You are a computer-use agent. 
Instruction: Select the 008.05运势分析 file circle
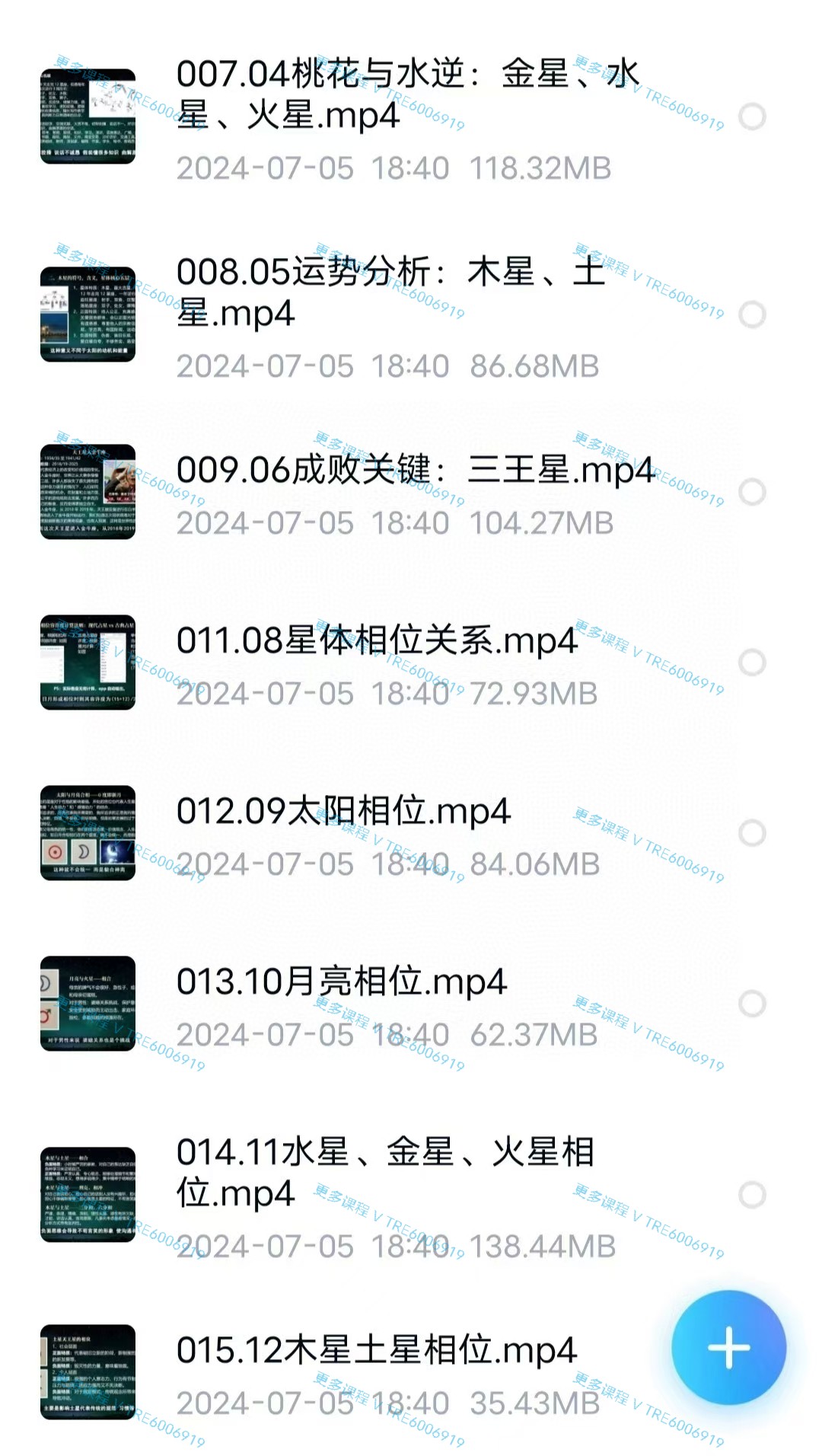point(752,315)
